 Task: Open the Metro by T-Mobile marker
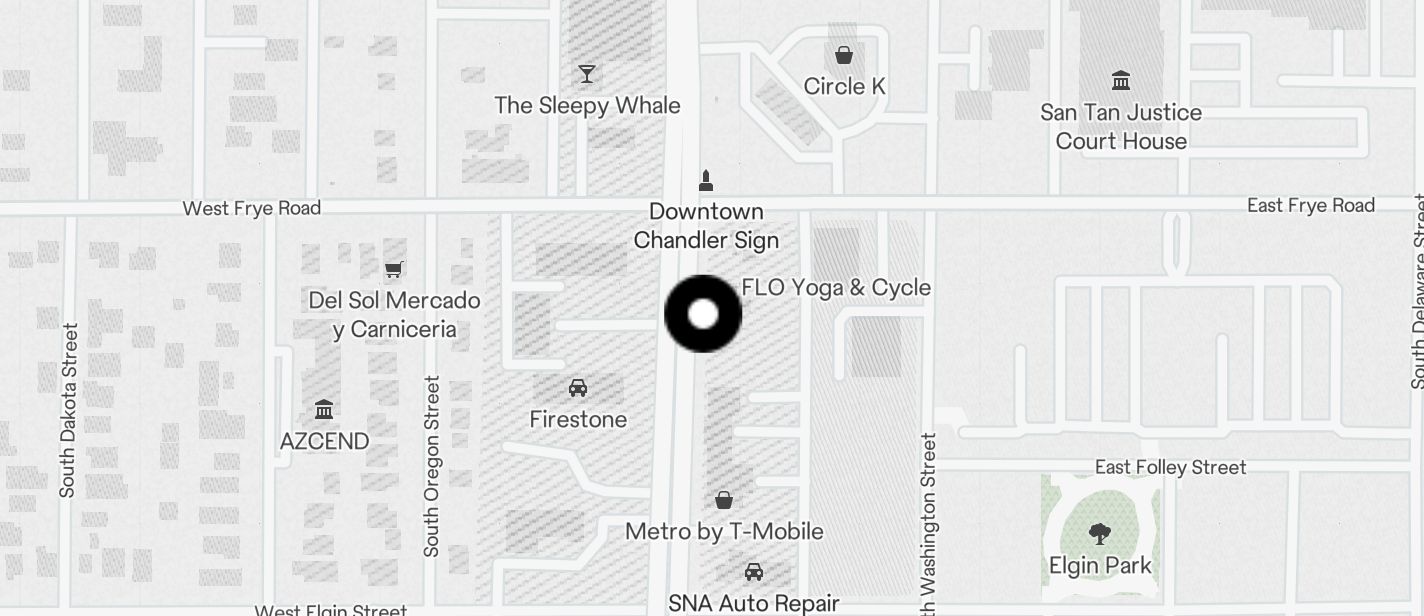pyautogui.click(x=724, y=500)
